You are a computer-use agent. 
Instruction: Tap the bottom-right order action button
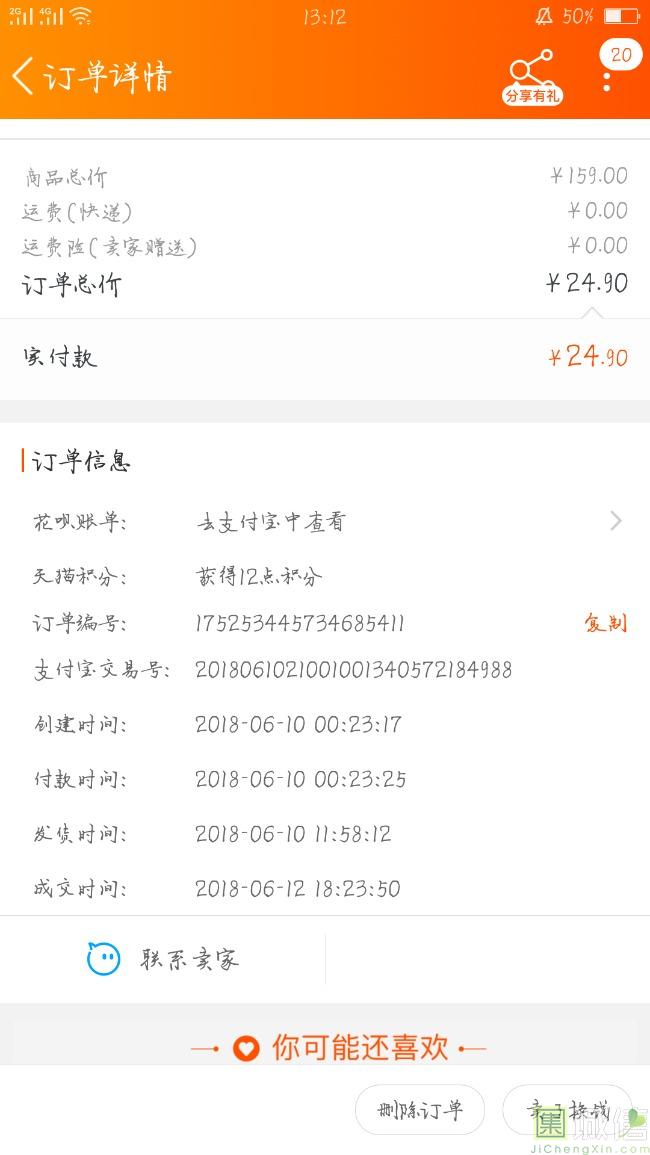pos(567,1109)
